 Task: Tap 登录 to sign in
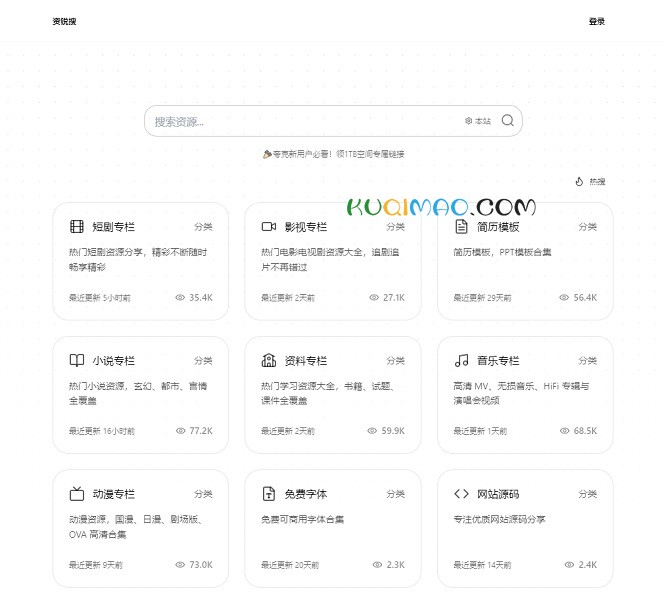(597, 21)
